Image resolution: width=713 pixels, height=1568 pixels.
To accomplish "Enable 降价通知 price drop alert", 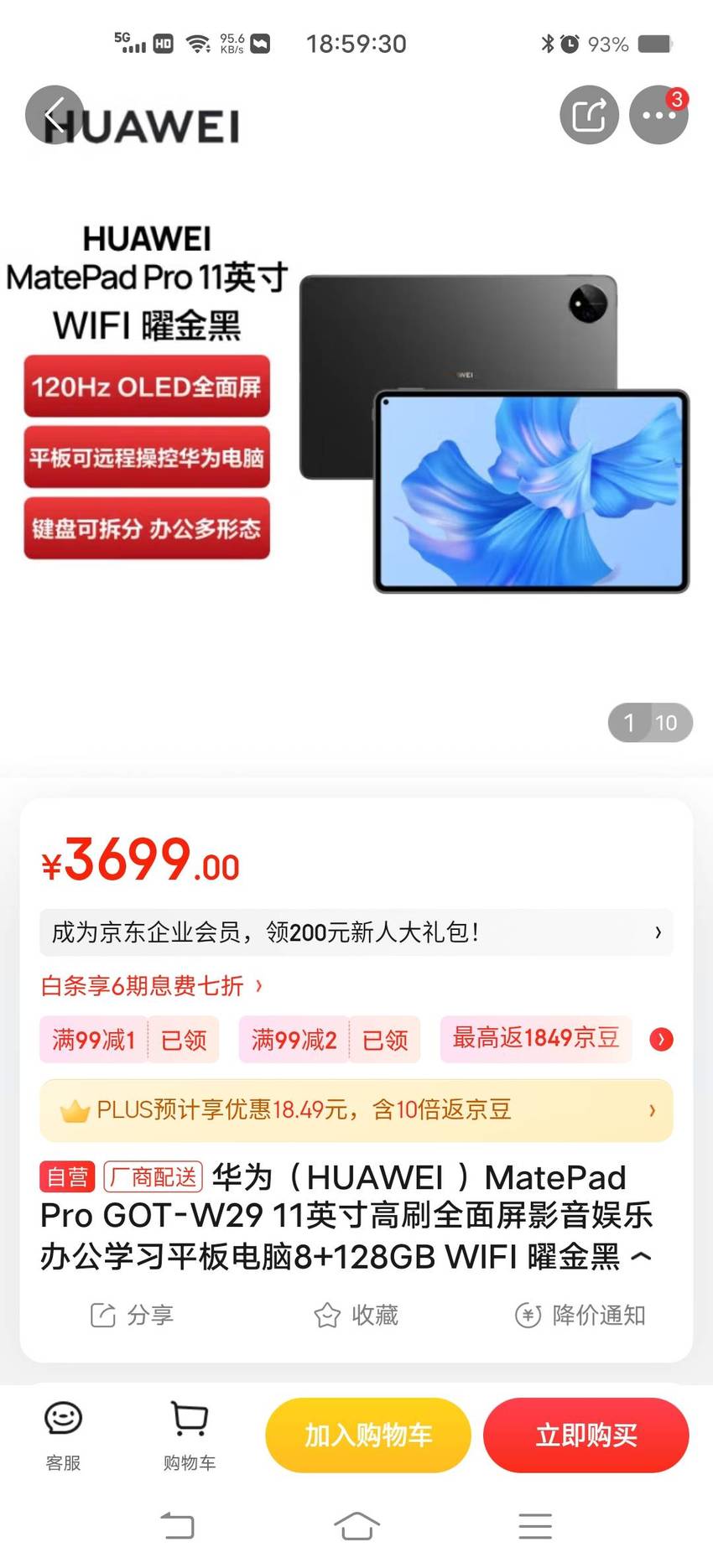I will (x=580, y=1315).
